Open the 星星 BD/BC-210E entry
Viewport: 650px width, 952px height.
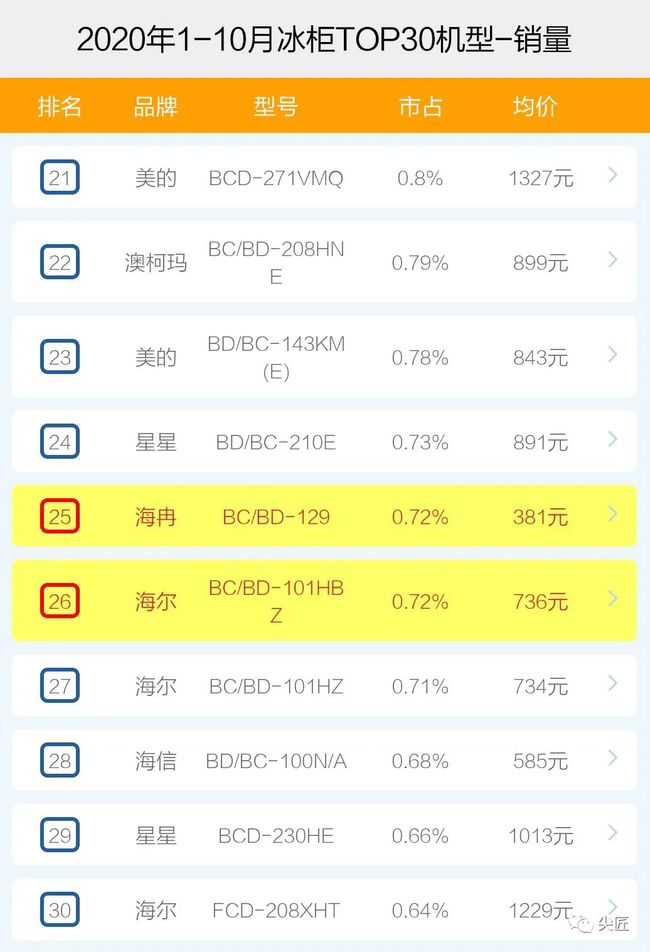point(324,441)
